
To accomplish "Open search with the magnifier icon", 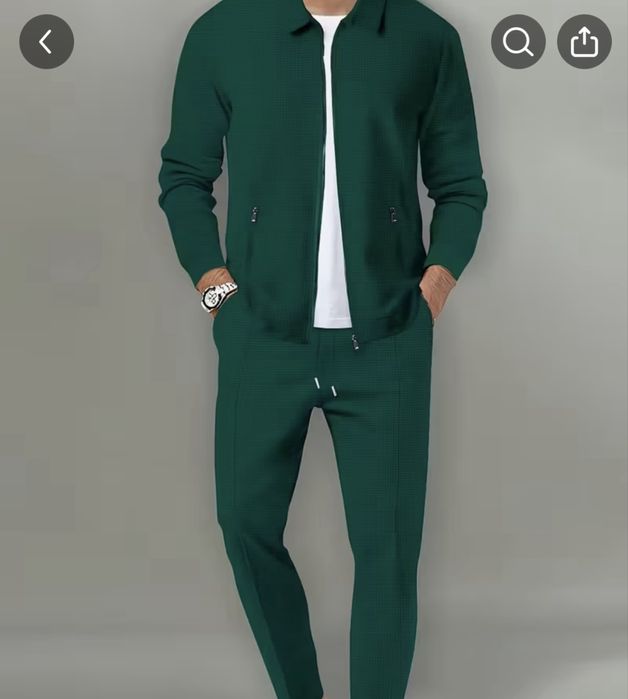I will coord(518,42).
